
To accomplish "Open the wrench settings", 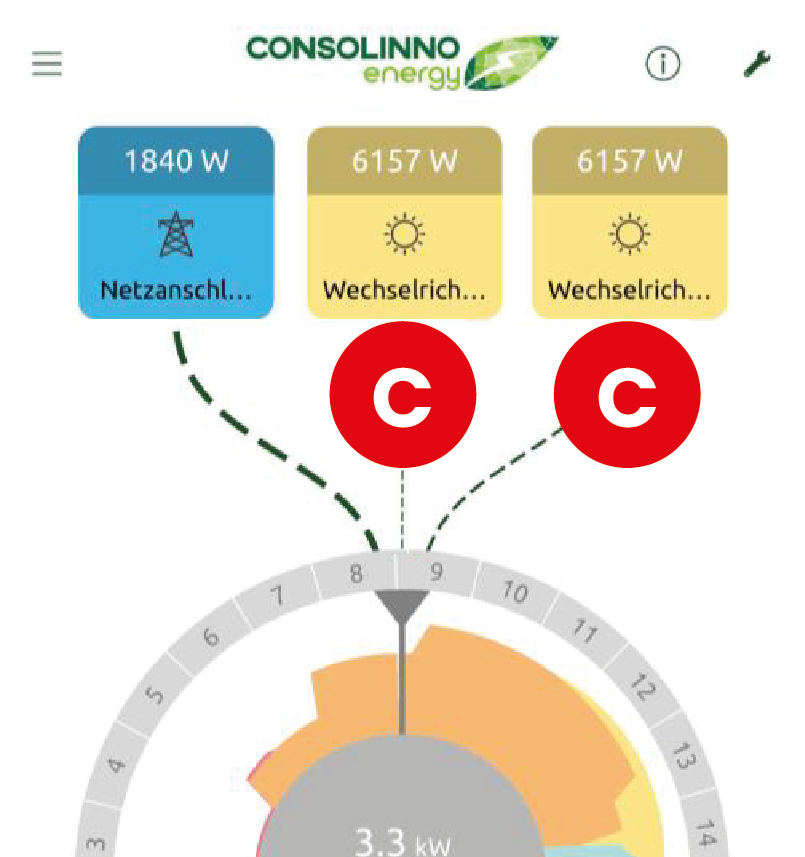I will tap(756, 65).
